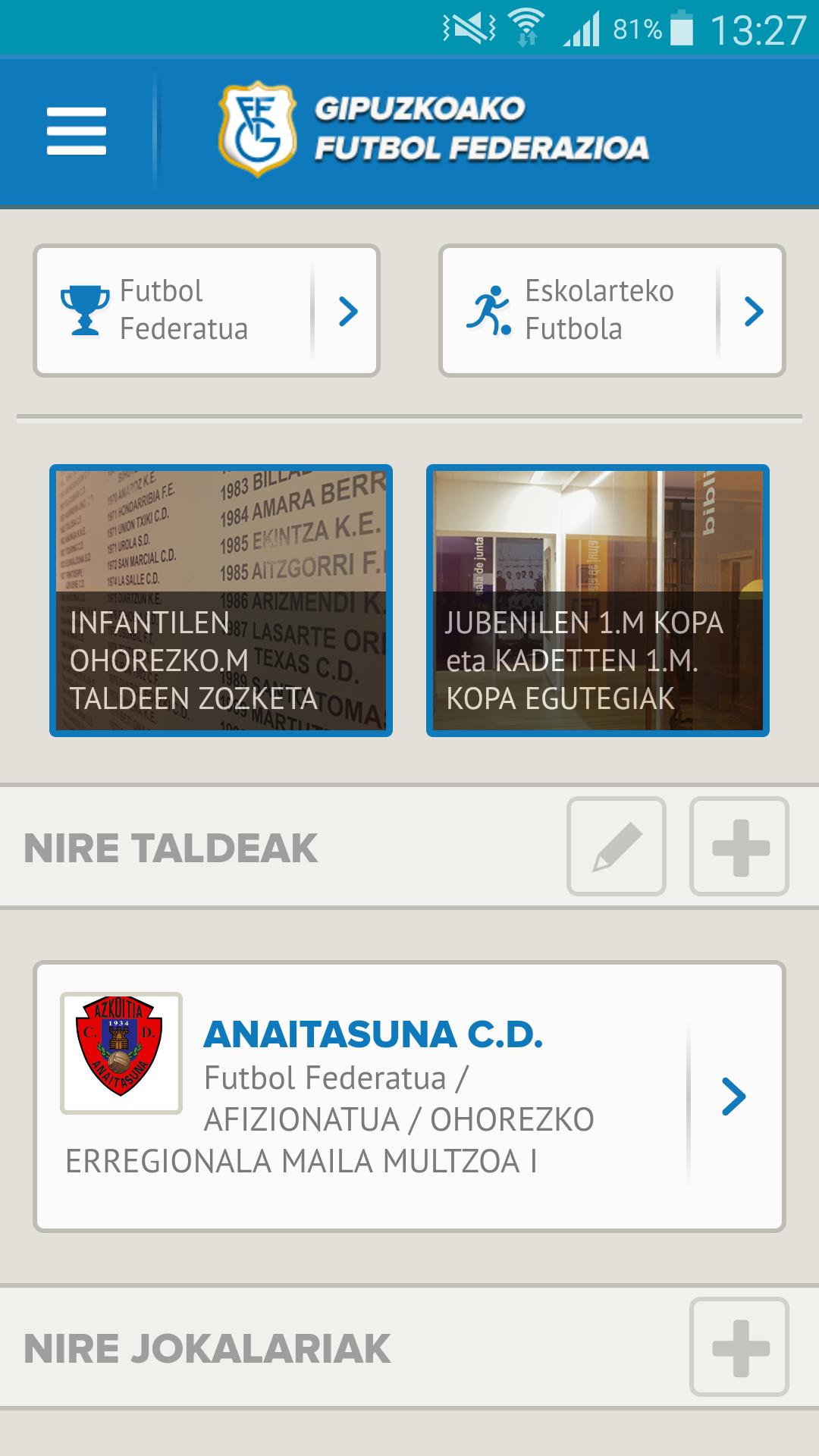The image size is (819, 1456).
Task: Open the Anaitasuna C.D. team card
Action: (409, 1097)
